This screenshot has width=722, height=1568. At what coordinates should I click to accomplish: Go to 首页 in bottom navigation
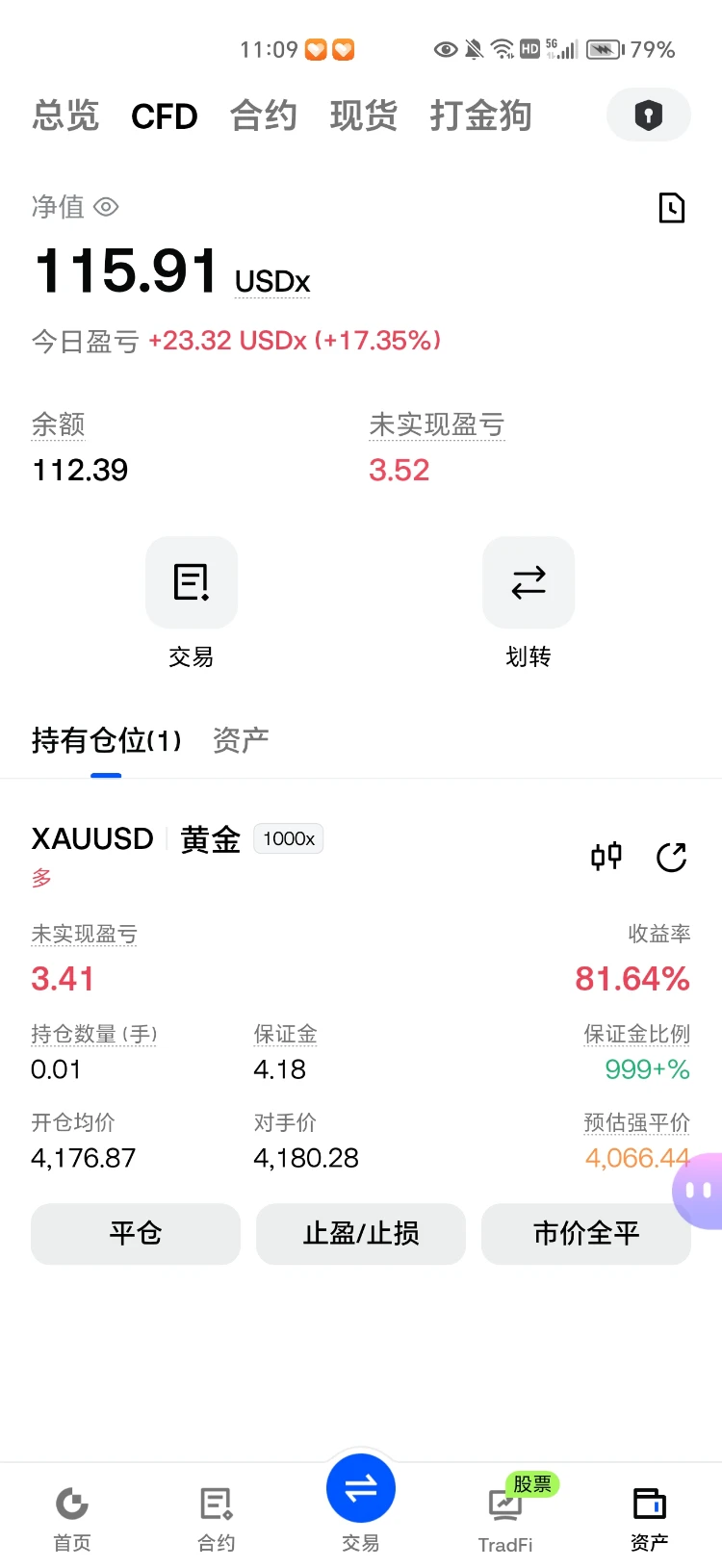pyautogui.click(x=72, y=1519)
